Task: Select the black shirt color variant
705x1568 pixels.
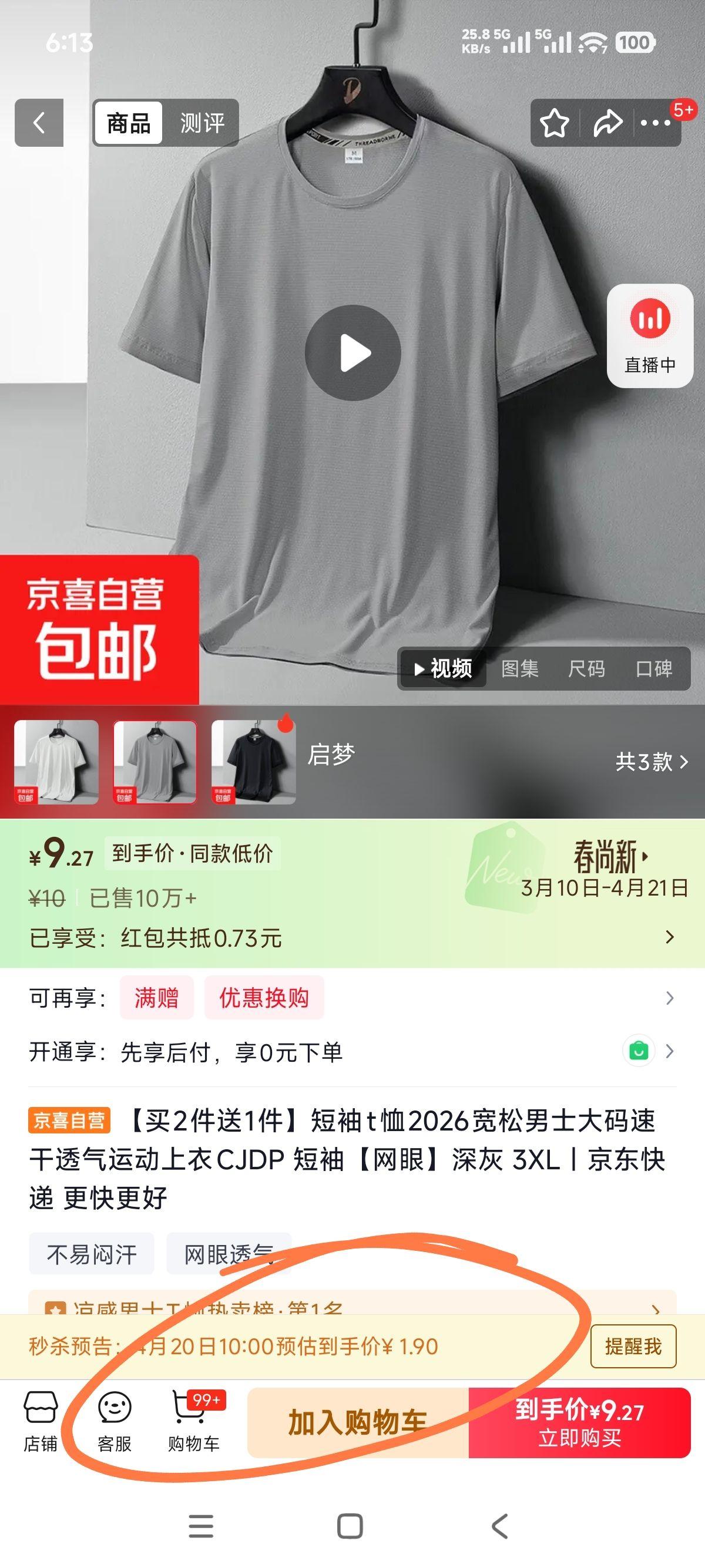Action: pos(250,763)
